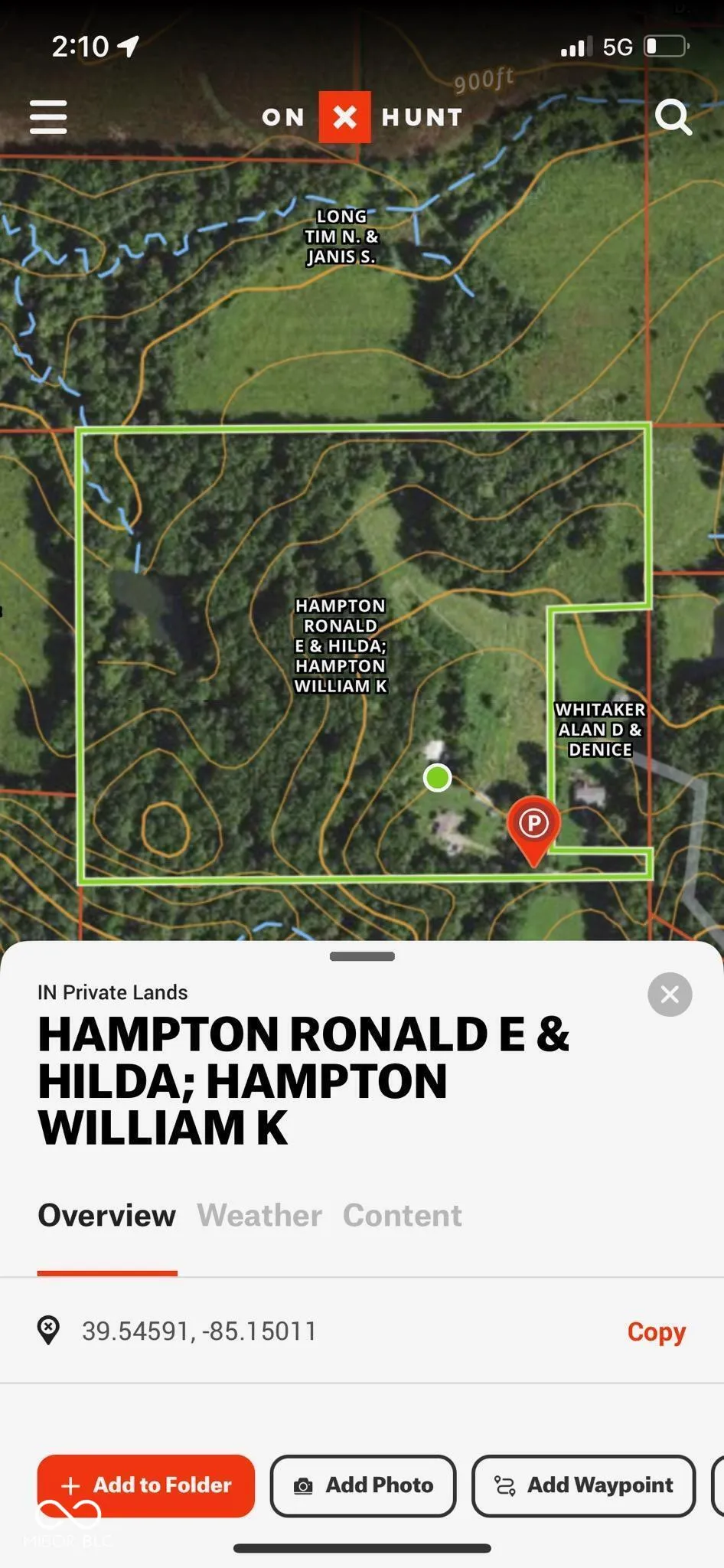Tap the panel's top drag handle

point(362,956)
